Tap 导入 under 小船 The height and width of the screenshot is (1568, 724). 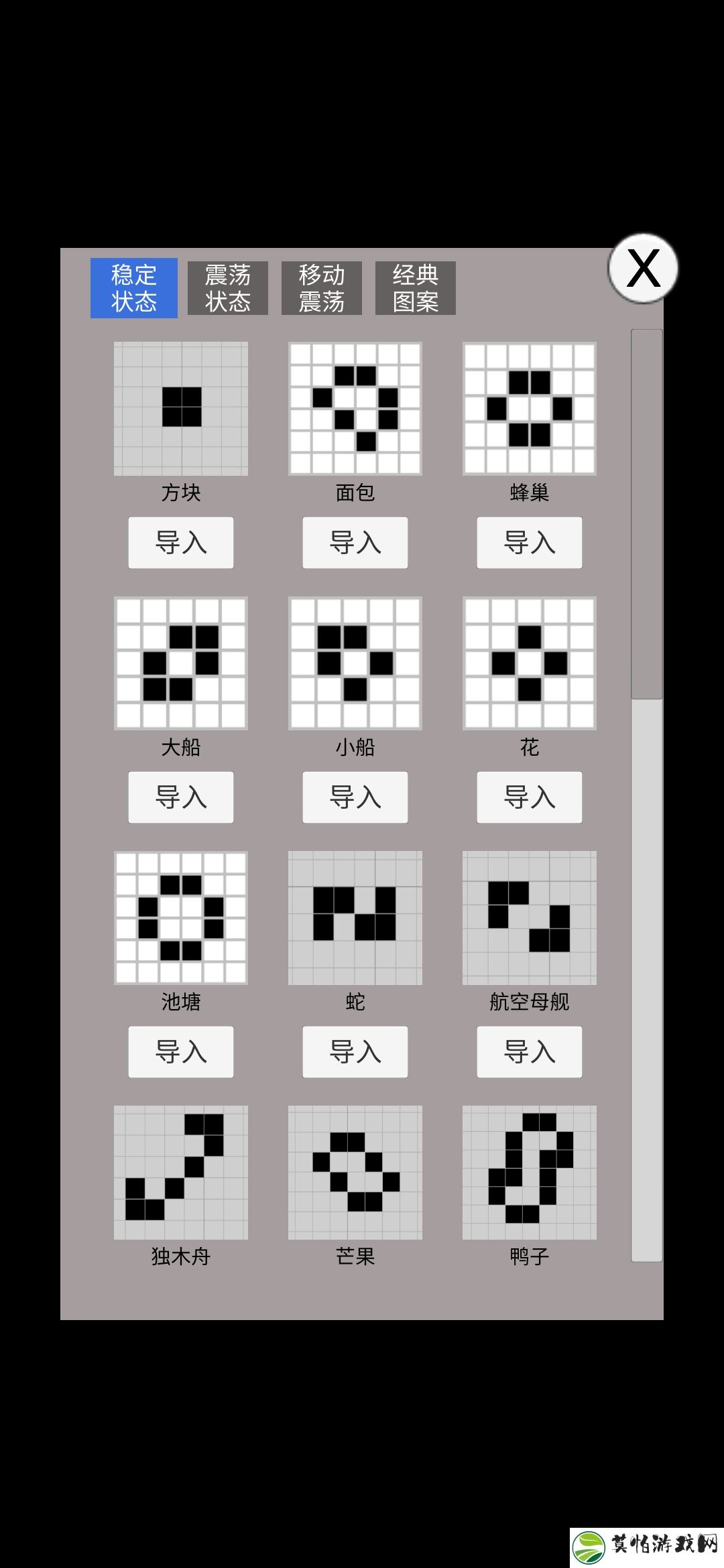pos(355,797)
